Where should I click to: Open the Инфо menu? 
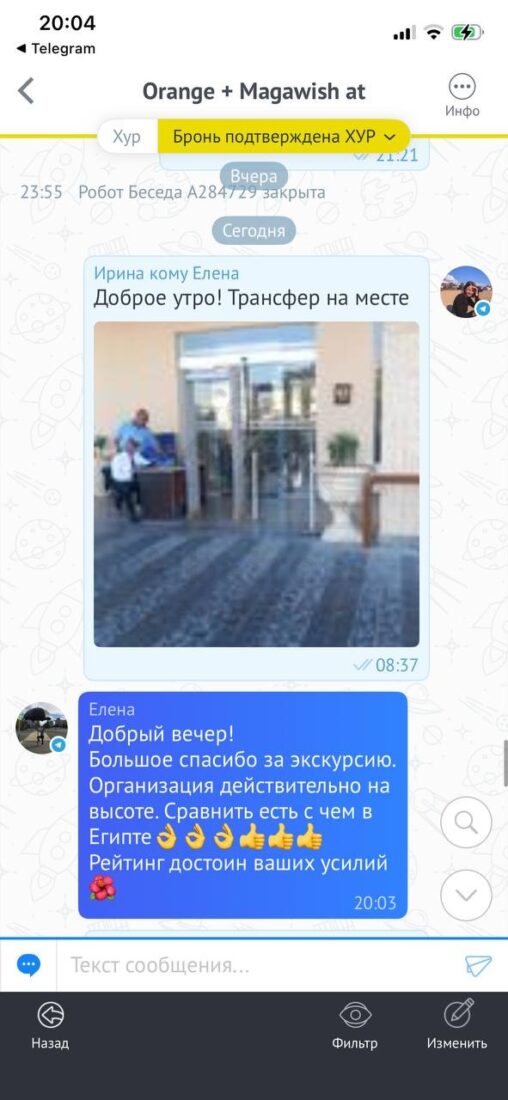(x=462, y=96)
